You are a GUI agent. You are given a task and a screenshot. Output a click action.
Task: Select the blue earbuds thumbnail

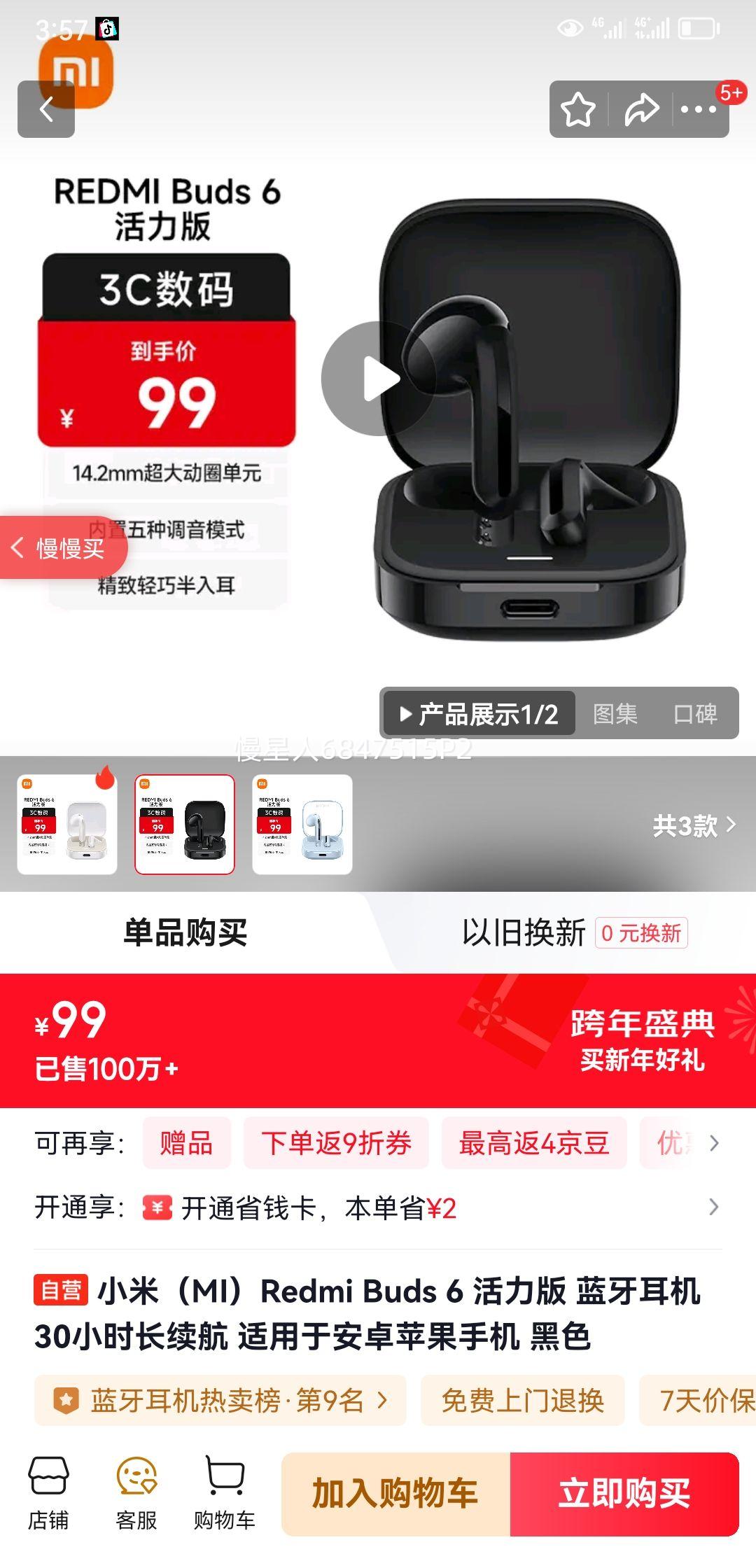301,826
